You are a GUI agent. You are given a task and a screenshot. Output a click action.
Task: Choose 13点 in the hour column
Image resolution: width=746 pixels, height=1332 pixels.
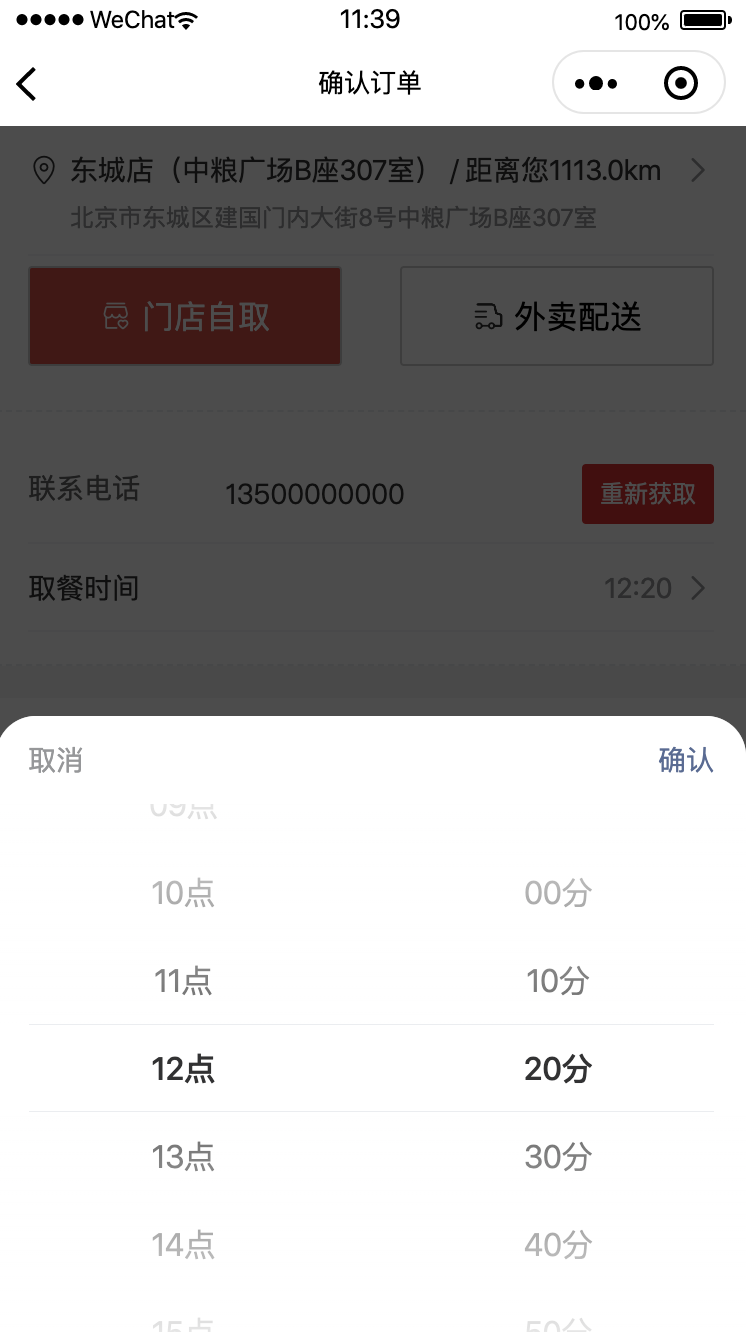point(183,1157)
